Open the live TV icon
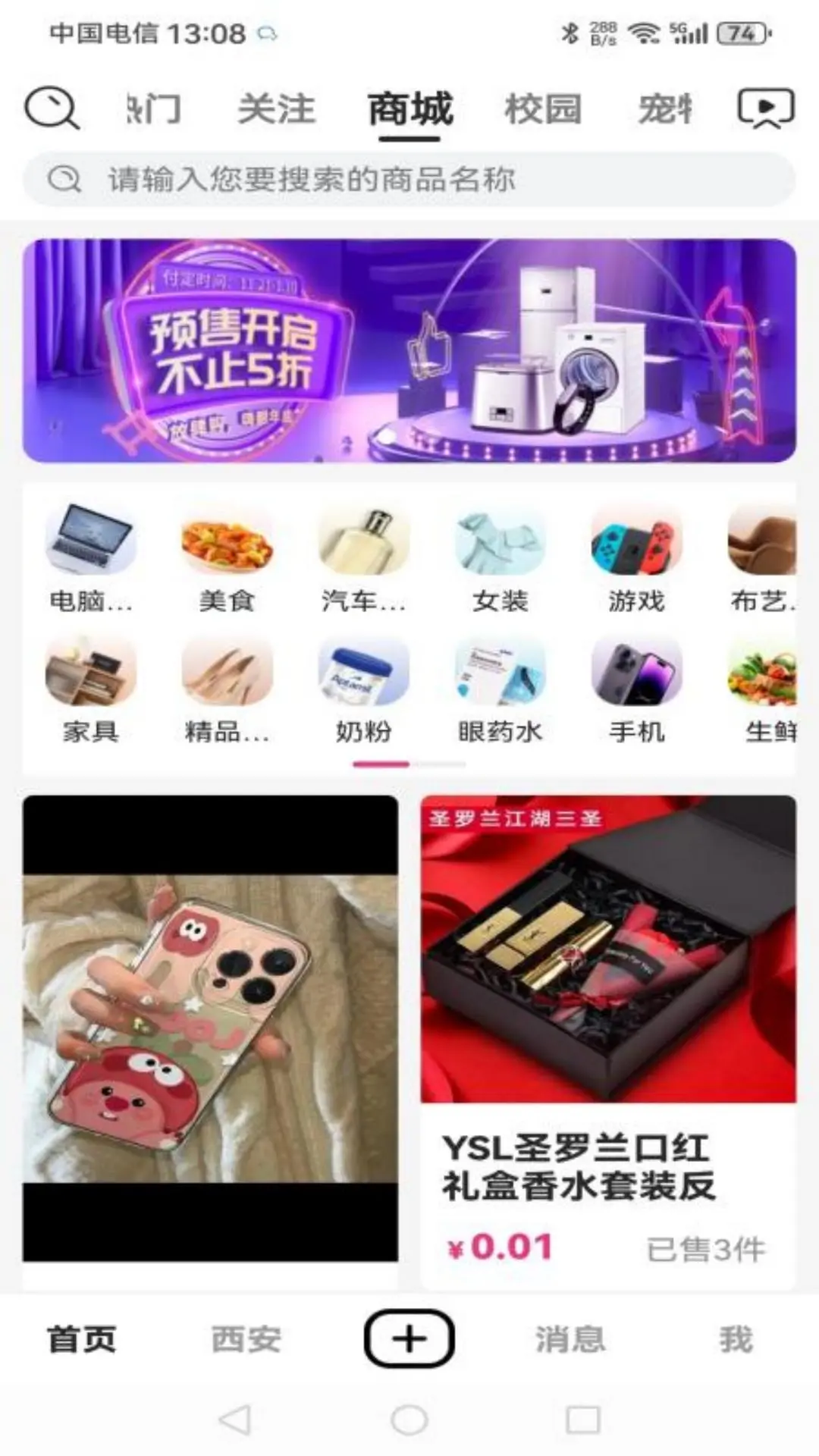This screenshot has height=1456, width=819. click(x=766, y=108)
